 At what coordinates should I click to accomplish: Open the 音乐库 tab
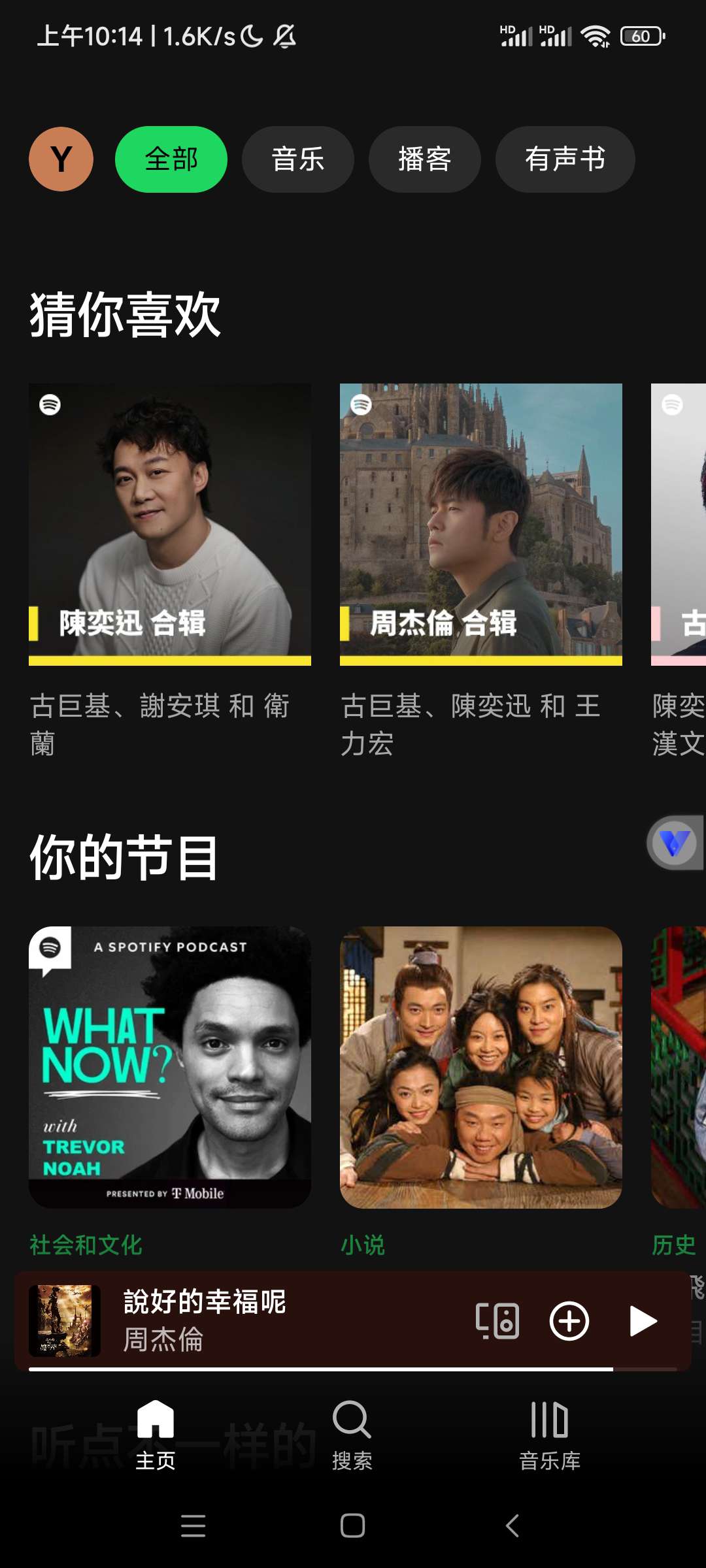tap(549, 1434)
